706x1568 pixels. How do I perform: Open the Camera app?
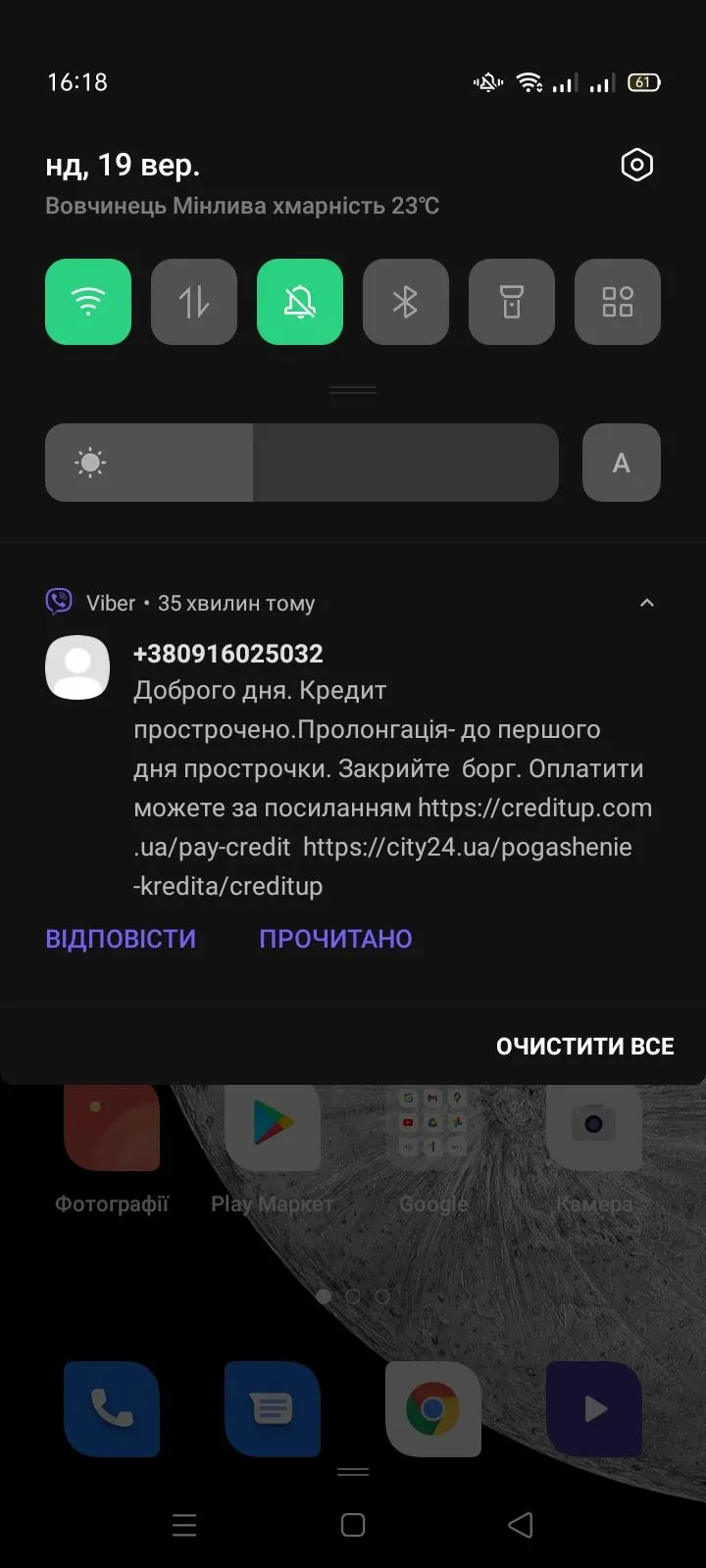[594, 1127]
